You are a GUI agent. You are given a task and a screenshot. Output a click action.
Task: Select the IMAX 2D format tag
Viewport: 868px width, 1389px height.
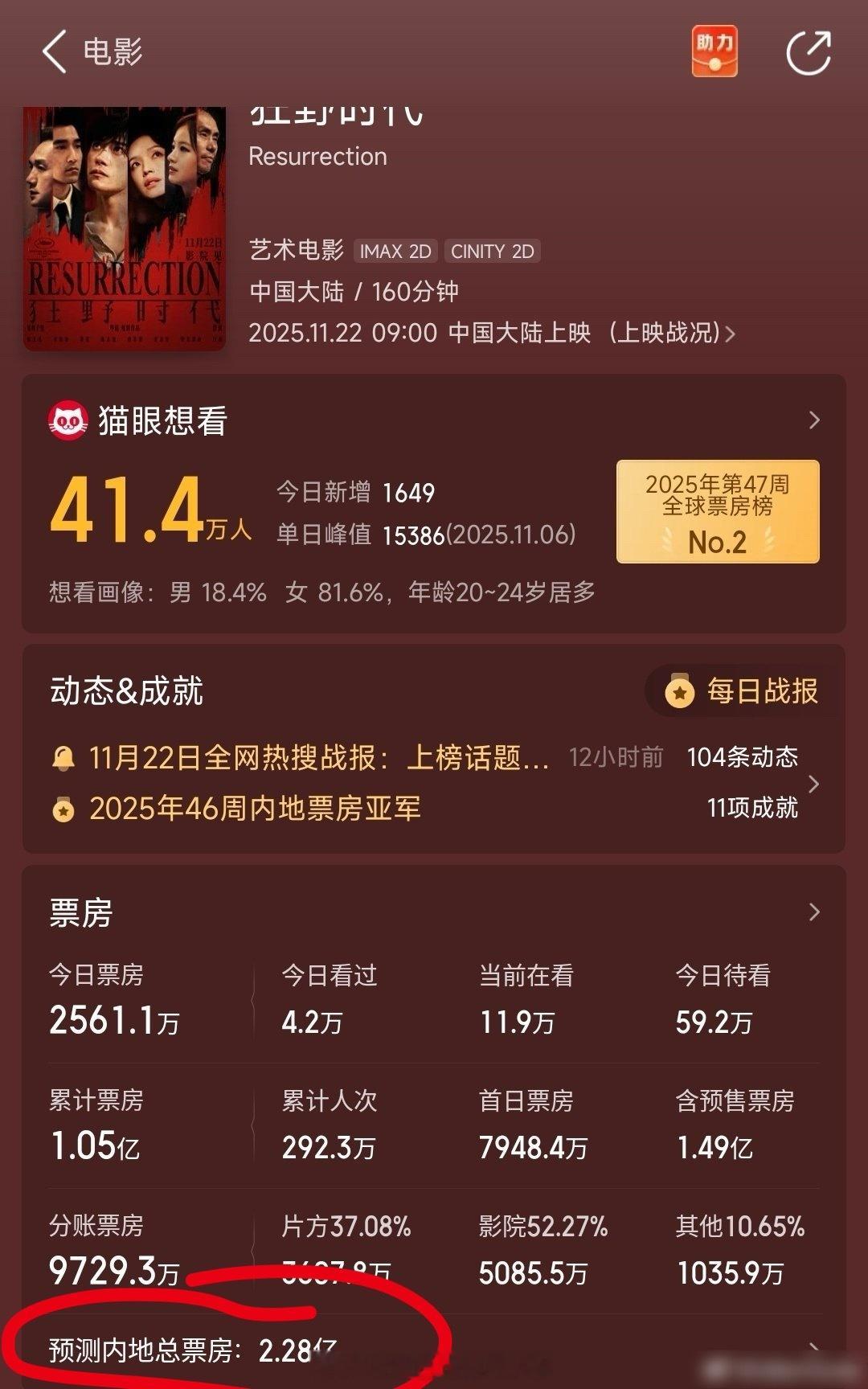coord(395,252)
